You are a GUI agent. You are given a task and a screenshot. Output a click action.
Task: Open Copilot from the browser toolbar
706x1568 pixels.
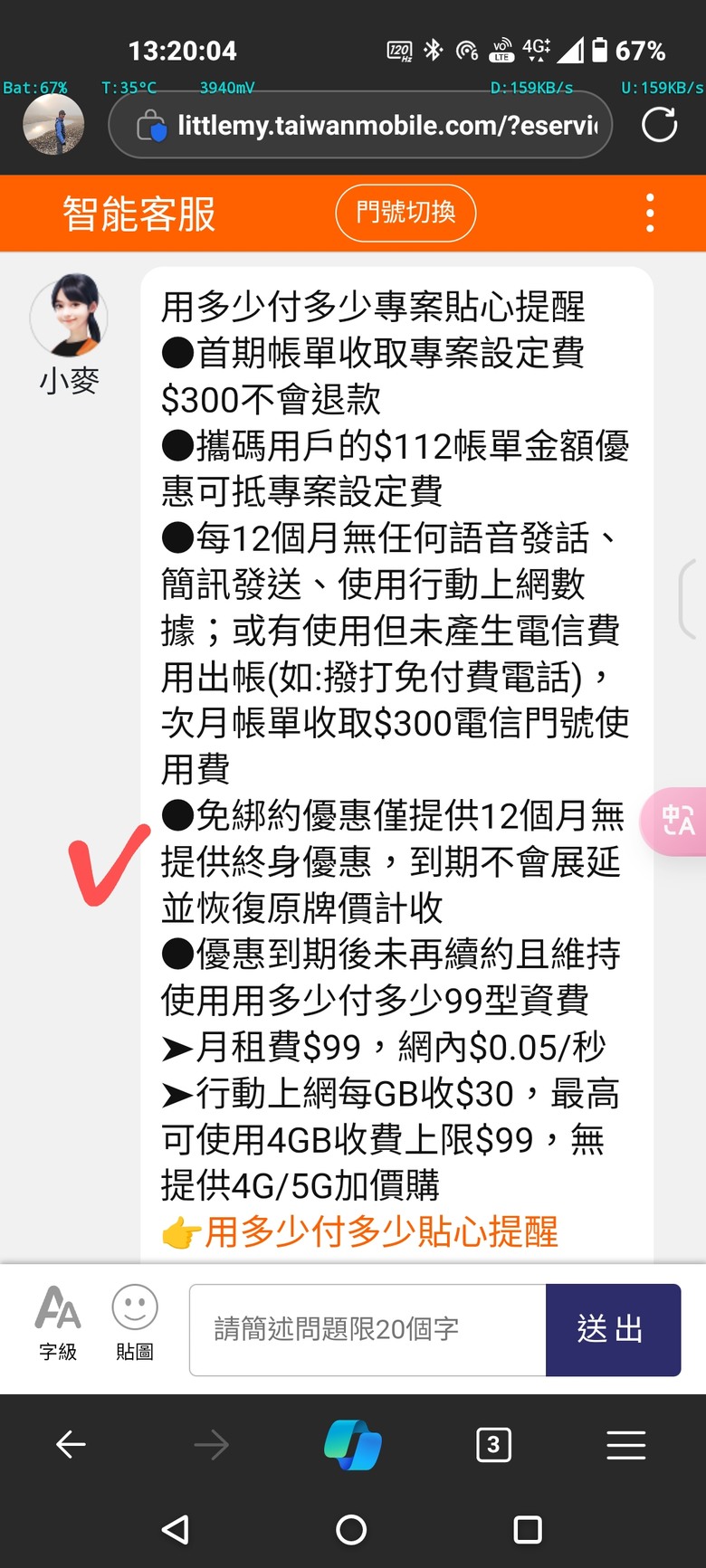352,1445
